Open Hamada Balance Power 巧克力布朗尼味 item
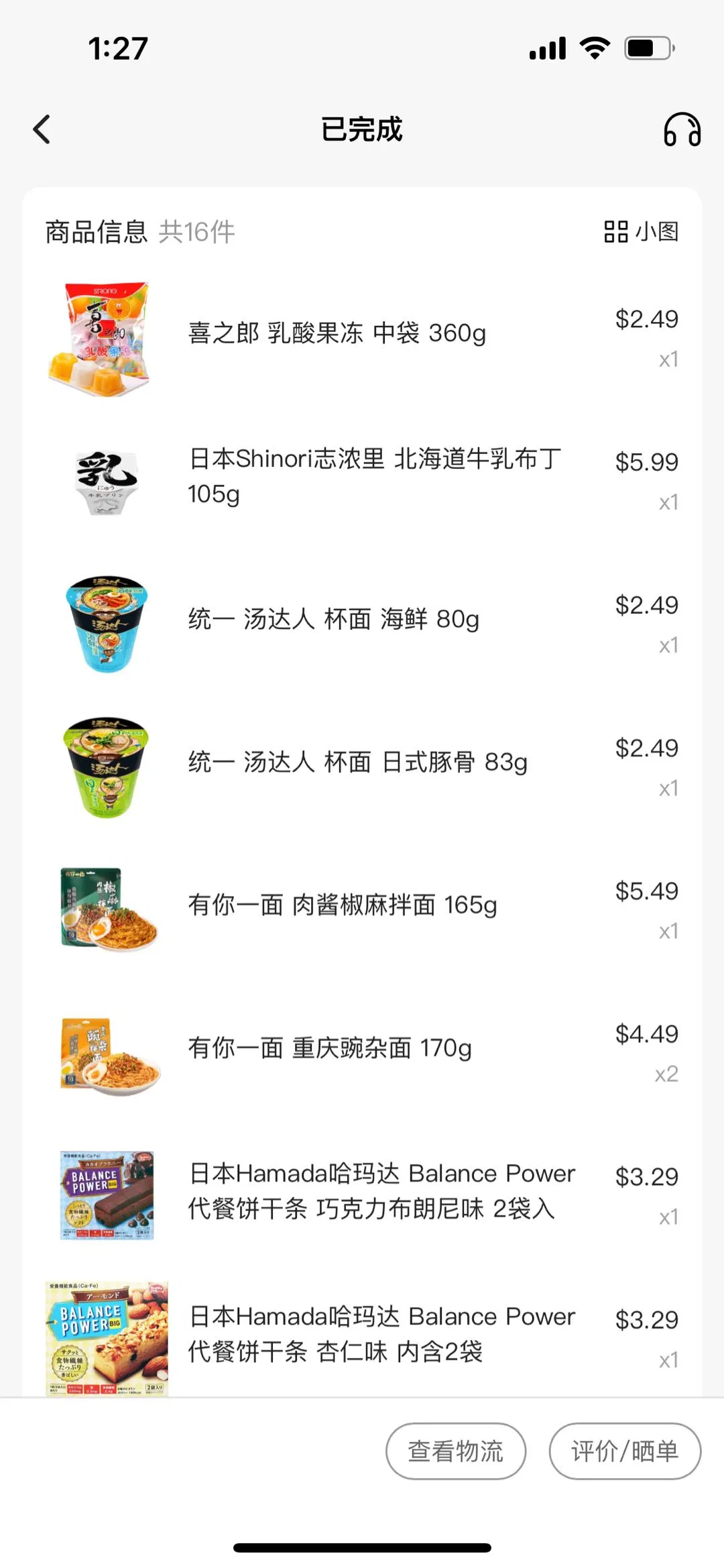This screenshot has height=1568, width=724. [x=381, y=1191]
